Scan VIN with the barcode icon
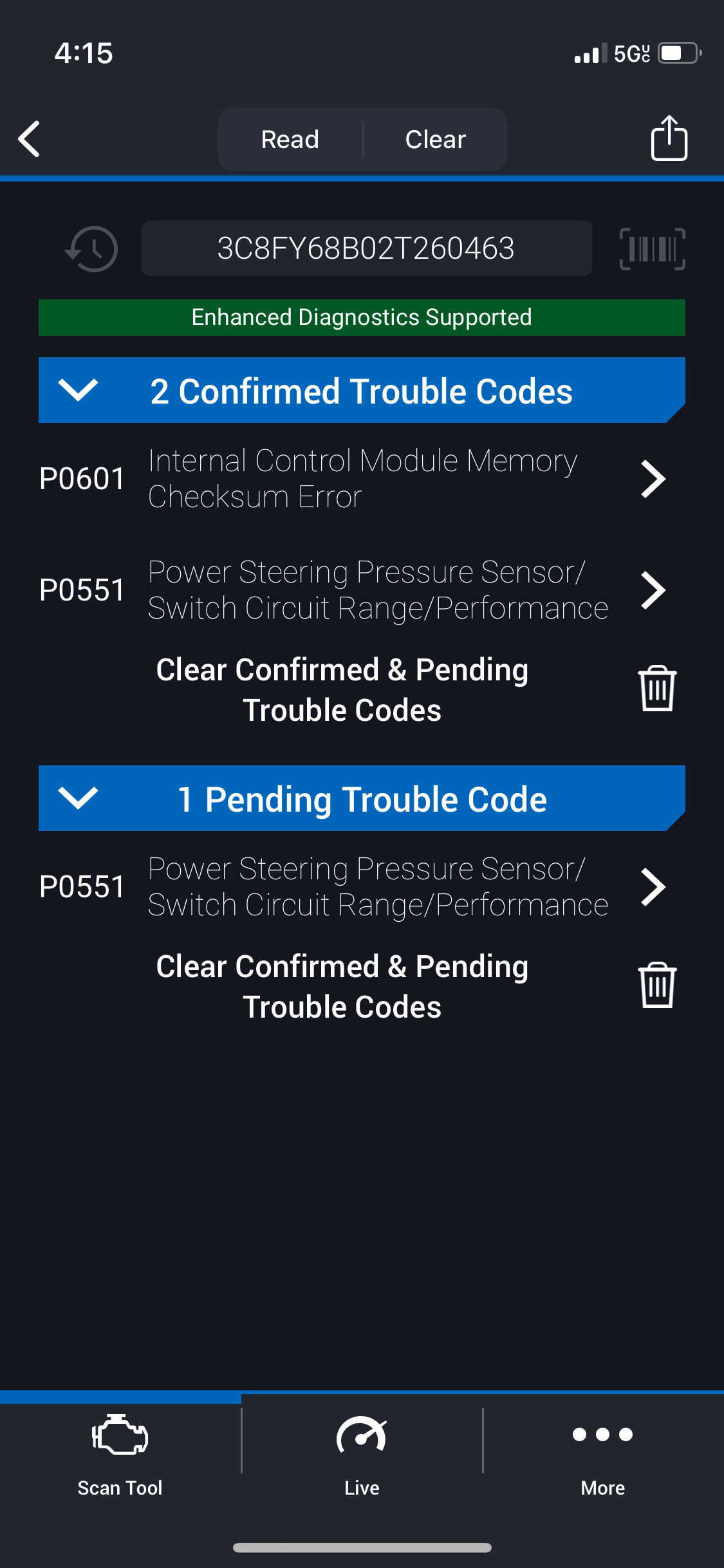724x1568 pixels. pyautogui.click(x=652, y=248)
